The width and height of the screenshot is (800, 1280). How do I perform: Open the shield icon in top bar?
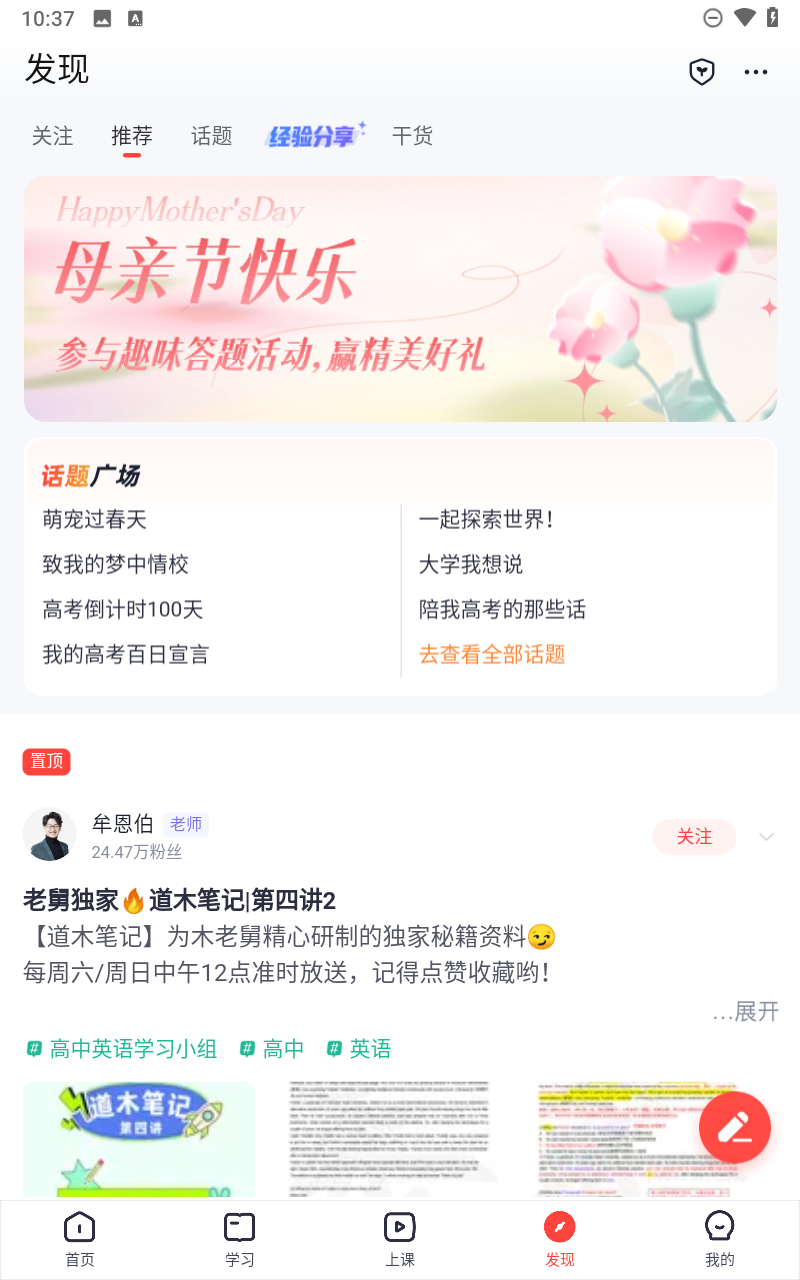pos(702,71)
